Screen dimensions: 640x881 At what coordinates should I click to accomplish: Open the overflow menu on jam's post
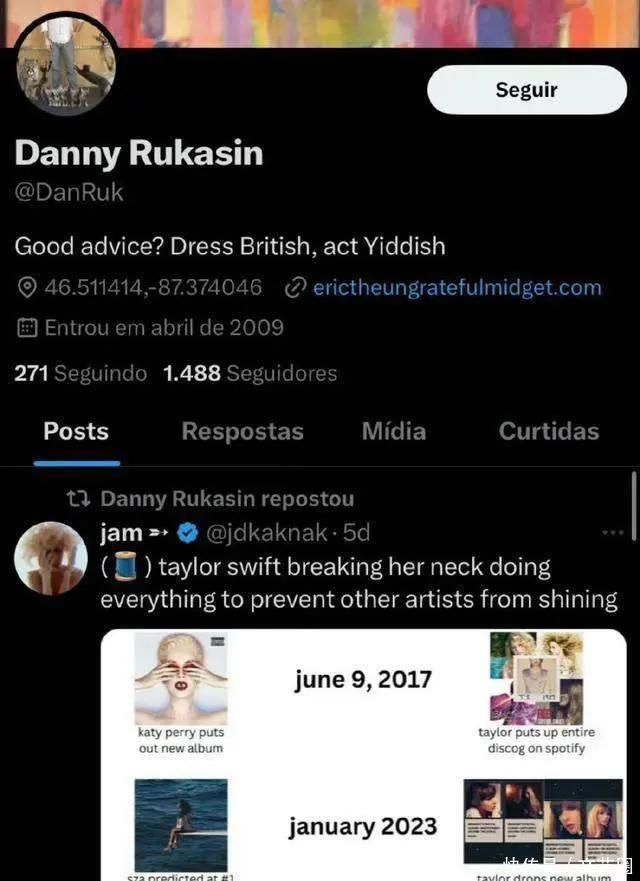[612, 533]
